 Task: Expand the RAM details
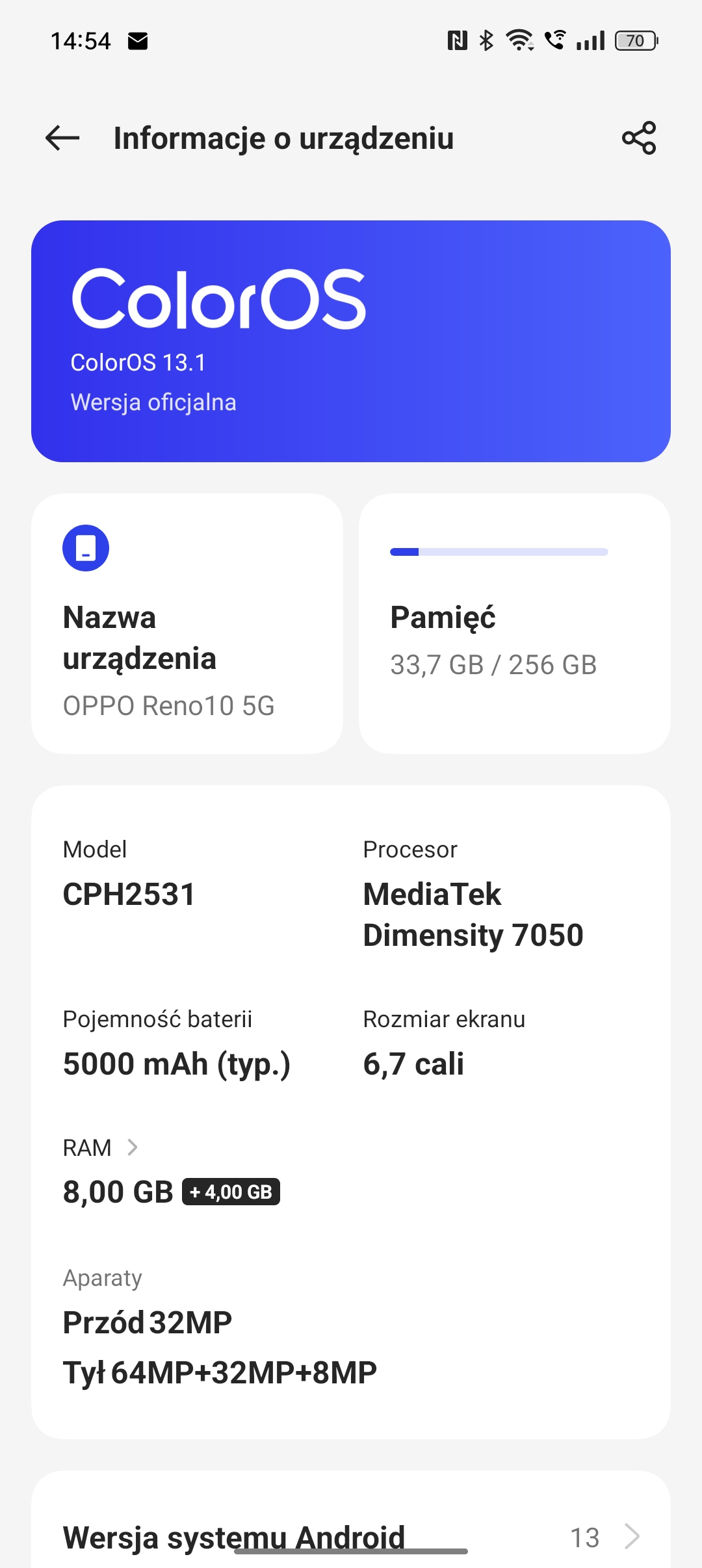pos(101,1148)
